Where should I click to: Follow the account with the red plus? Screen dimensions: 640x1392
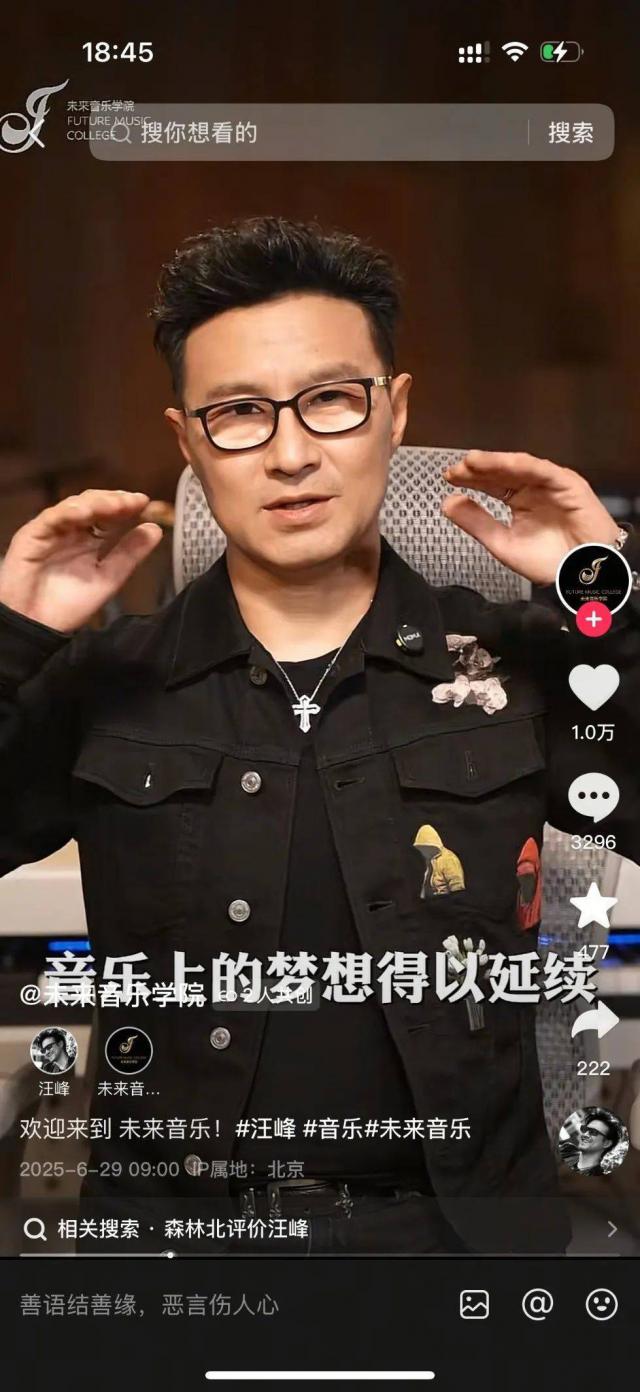coord(594,620)
